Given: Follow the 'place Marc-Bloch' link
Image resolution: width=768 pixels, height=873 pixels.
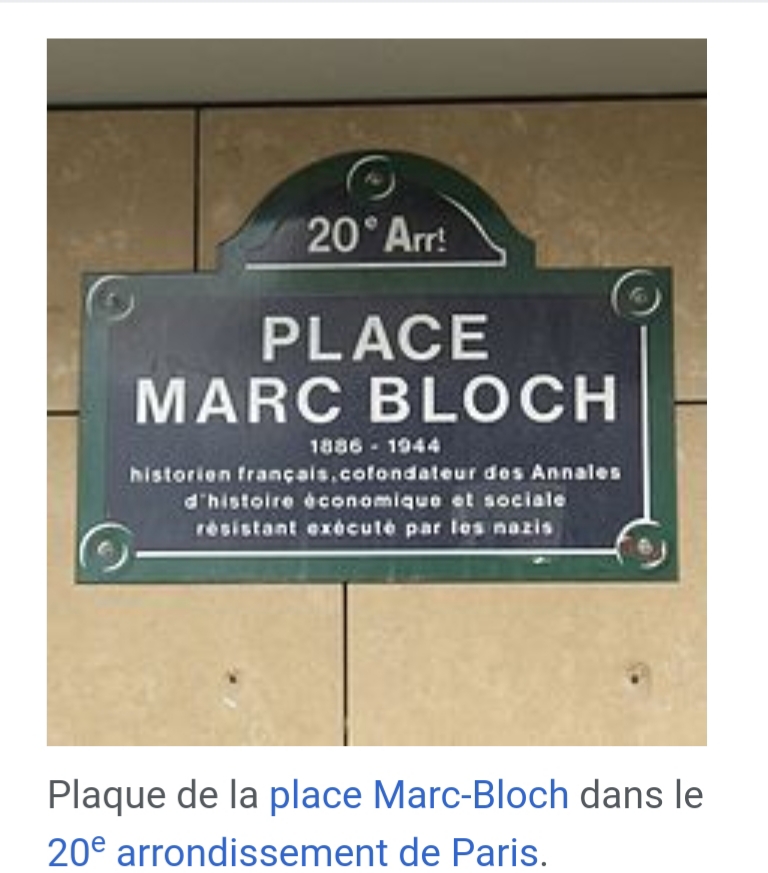Looking at the screenshot, I should tap(419, 796).
